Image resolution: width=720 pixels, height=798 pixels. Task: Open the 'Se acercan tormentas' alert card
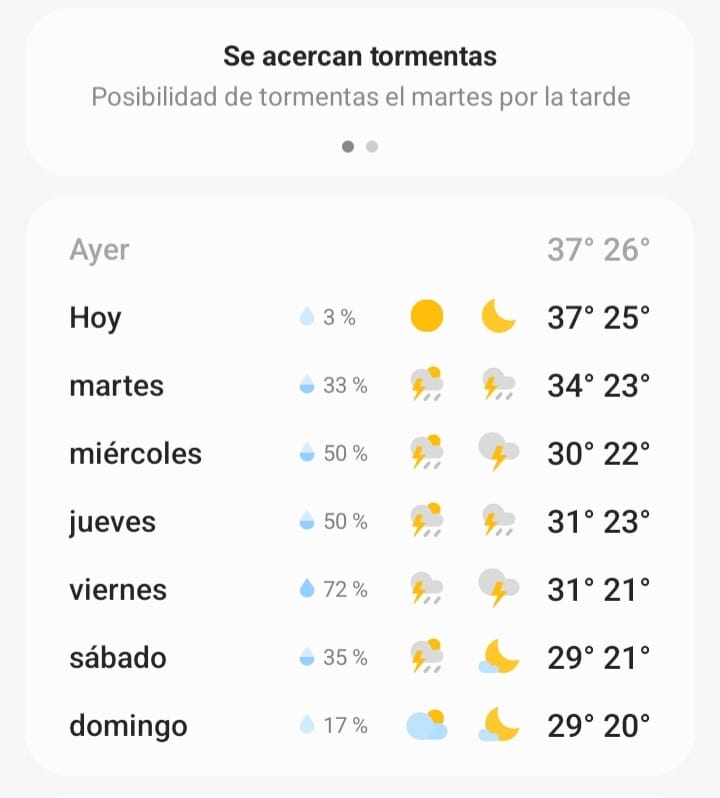pos(359,76)
